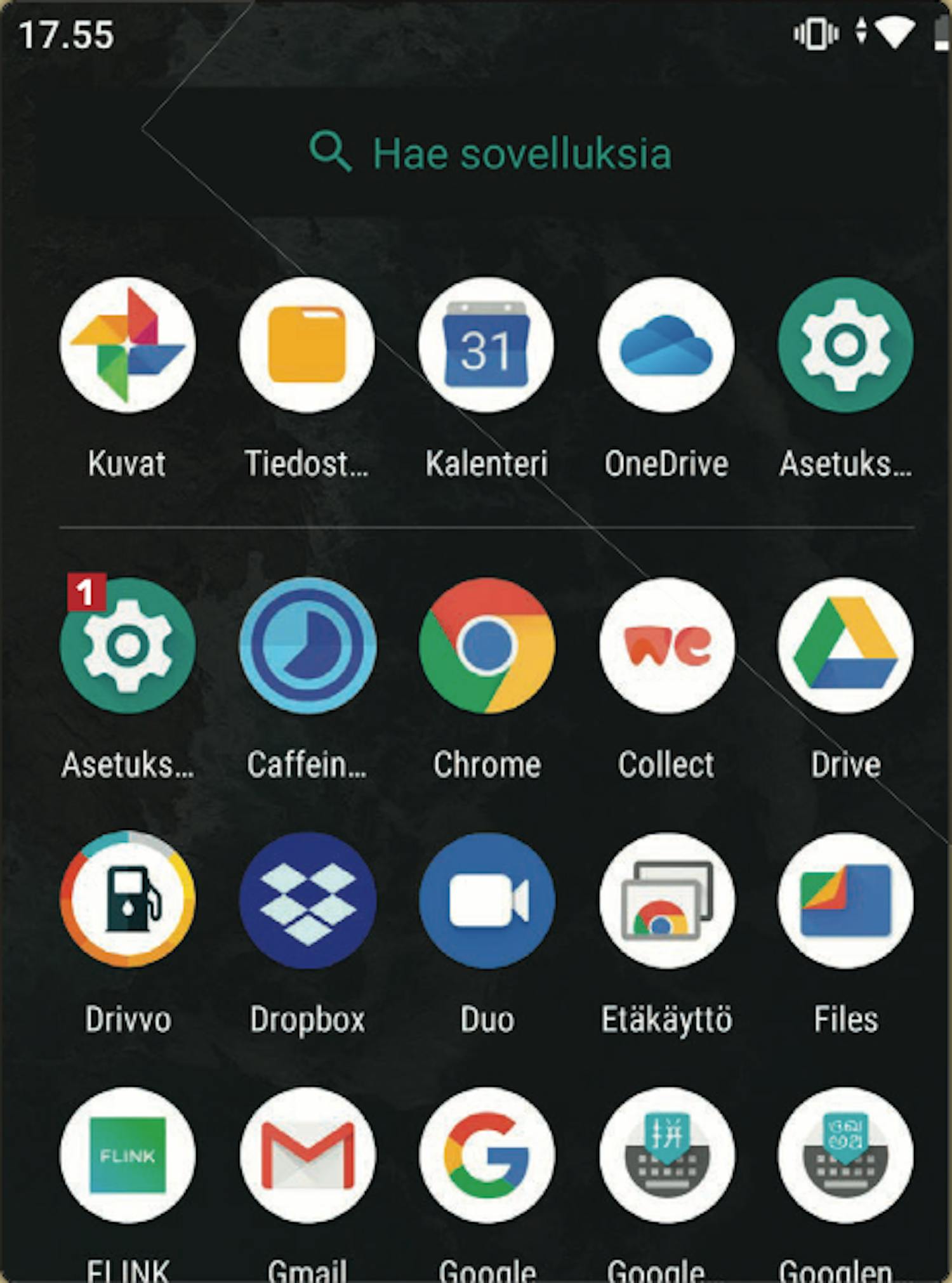The height and width of the screenshot is (1283, 952).
Task: Open Asetukset with the notification badge
Action: 128,646
